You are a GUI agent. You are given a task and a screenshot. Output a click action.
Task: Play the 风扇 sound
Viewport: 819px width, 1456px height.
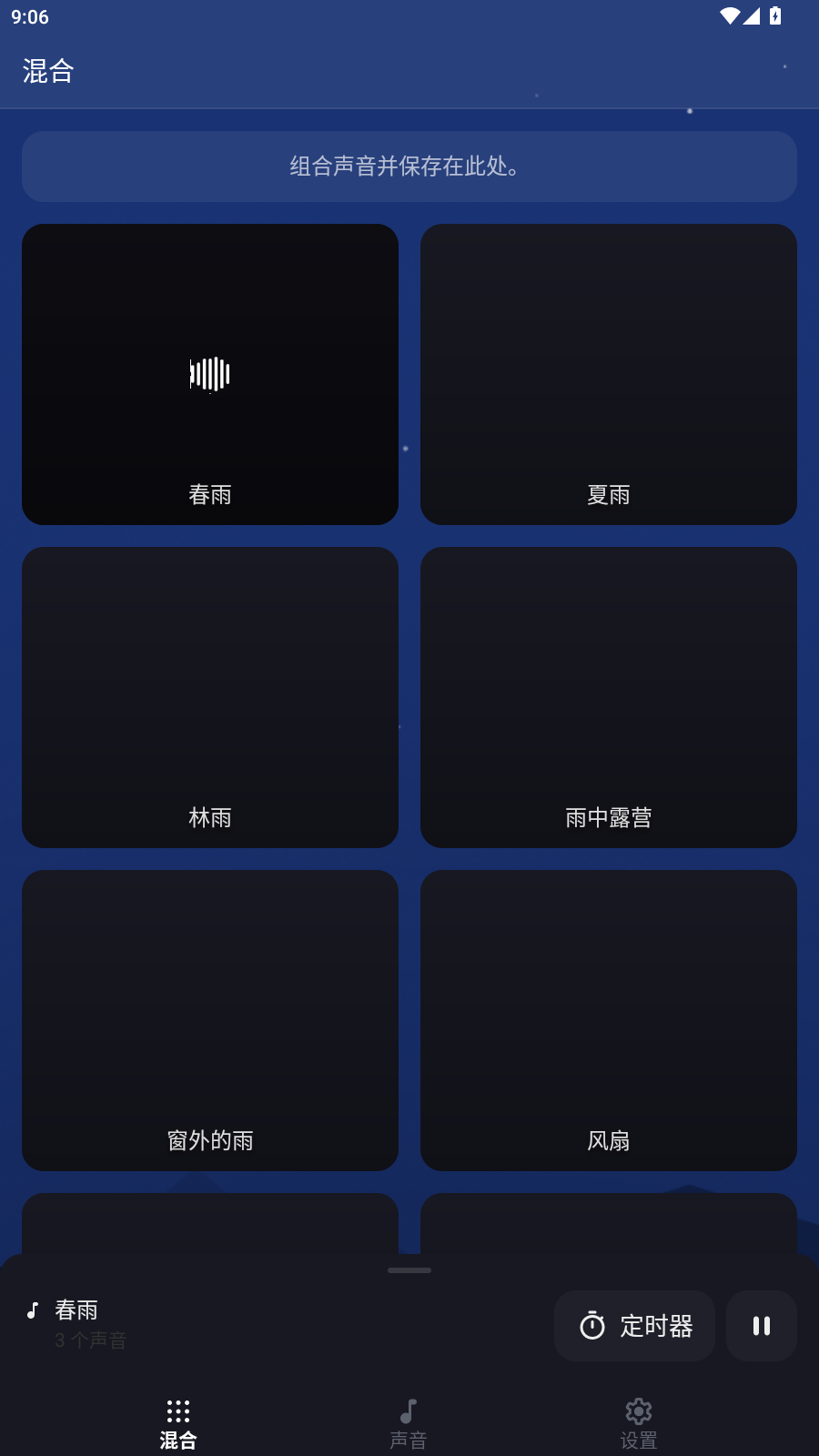[608, 1019]
